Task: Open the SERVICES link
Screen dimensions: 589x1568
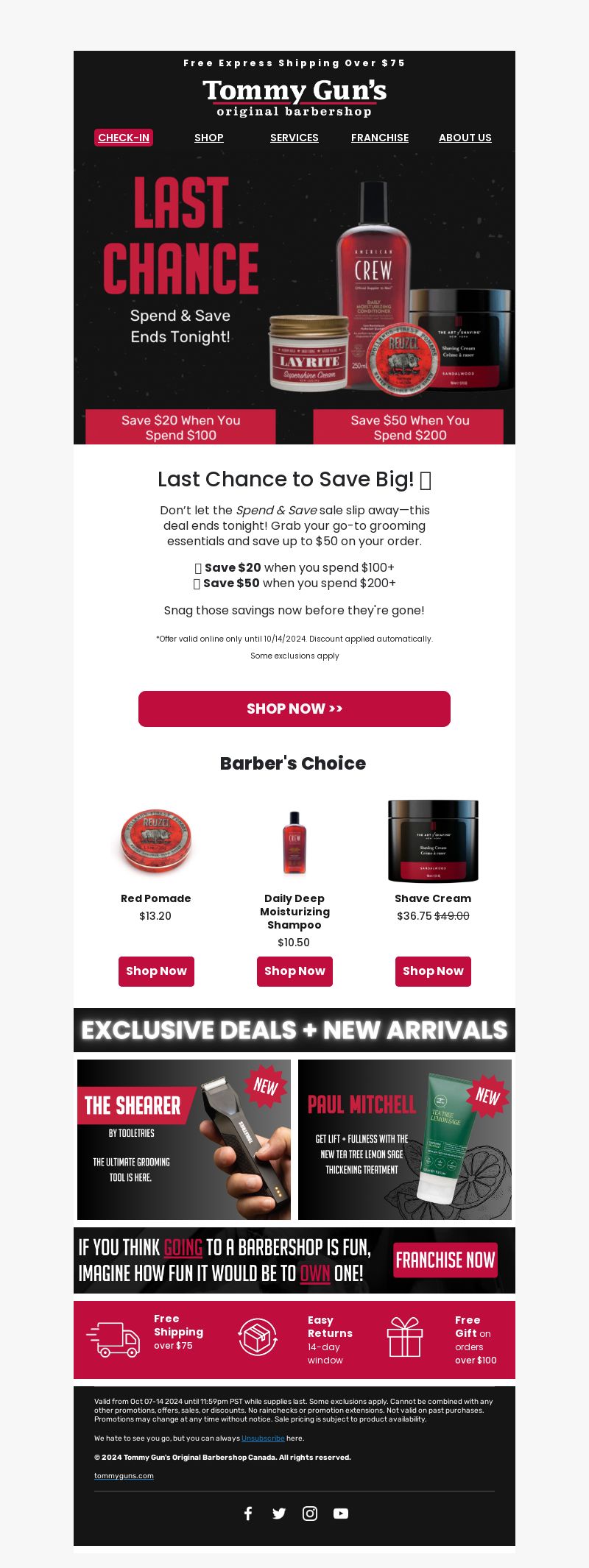Action: point(294,138)
